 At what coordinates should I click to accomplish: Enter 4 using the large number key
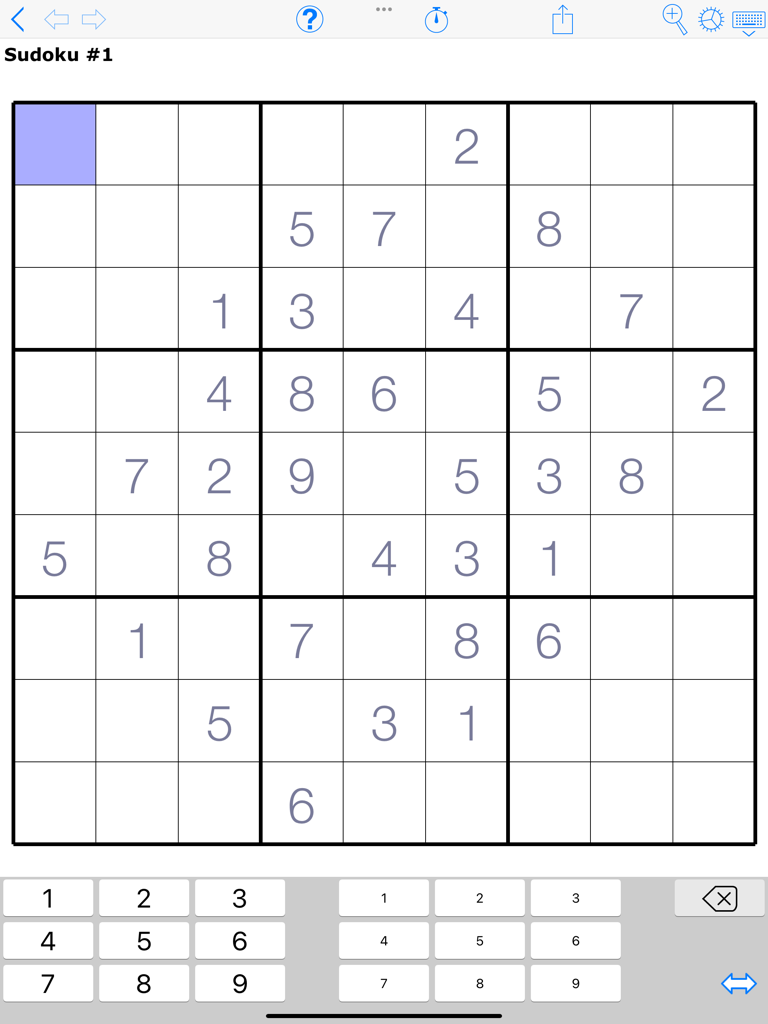tap(48, 941)
